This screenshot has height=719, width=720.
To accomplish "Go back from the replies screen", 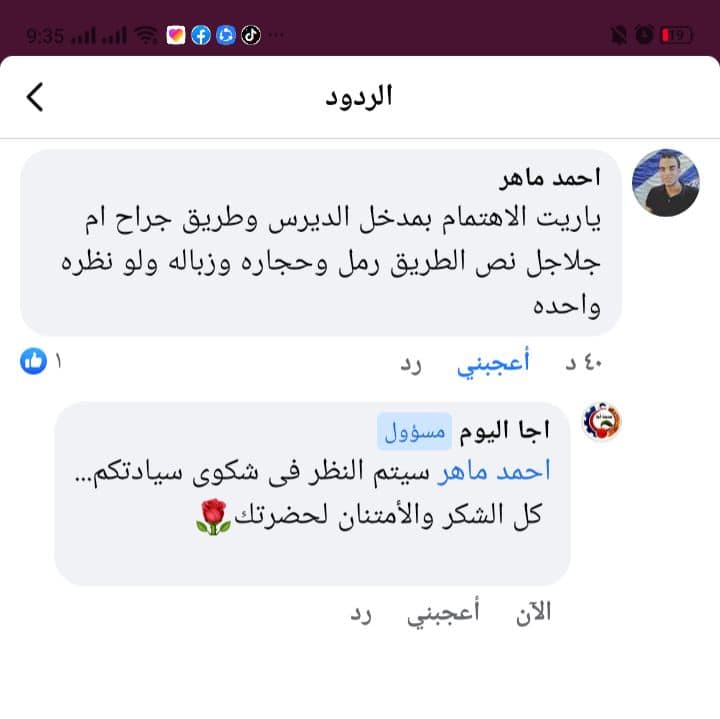I will coord(35,97).
